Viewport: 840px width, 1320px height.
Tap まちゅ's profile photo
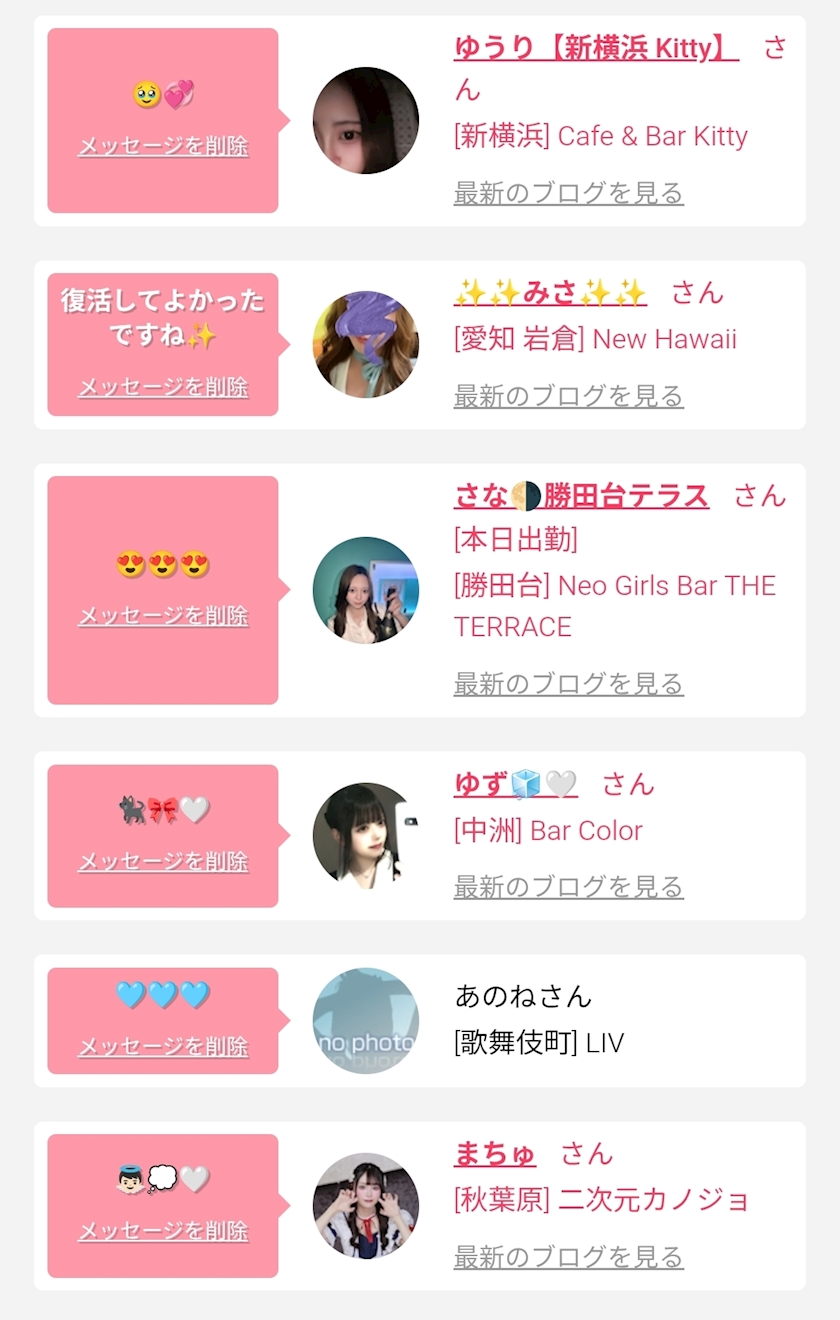(366, 1205)
